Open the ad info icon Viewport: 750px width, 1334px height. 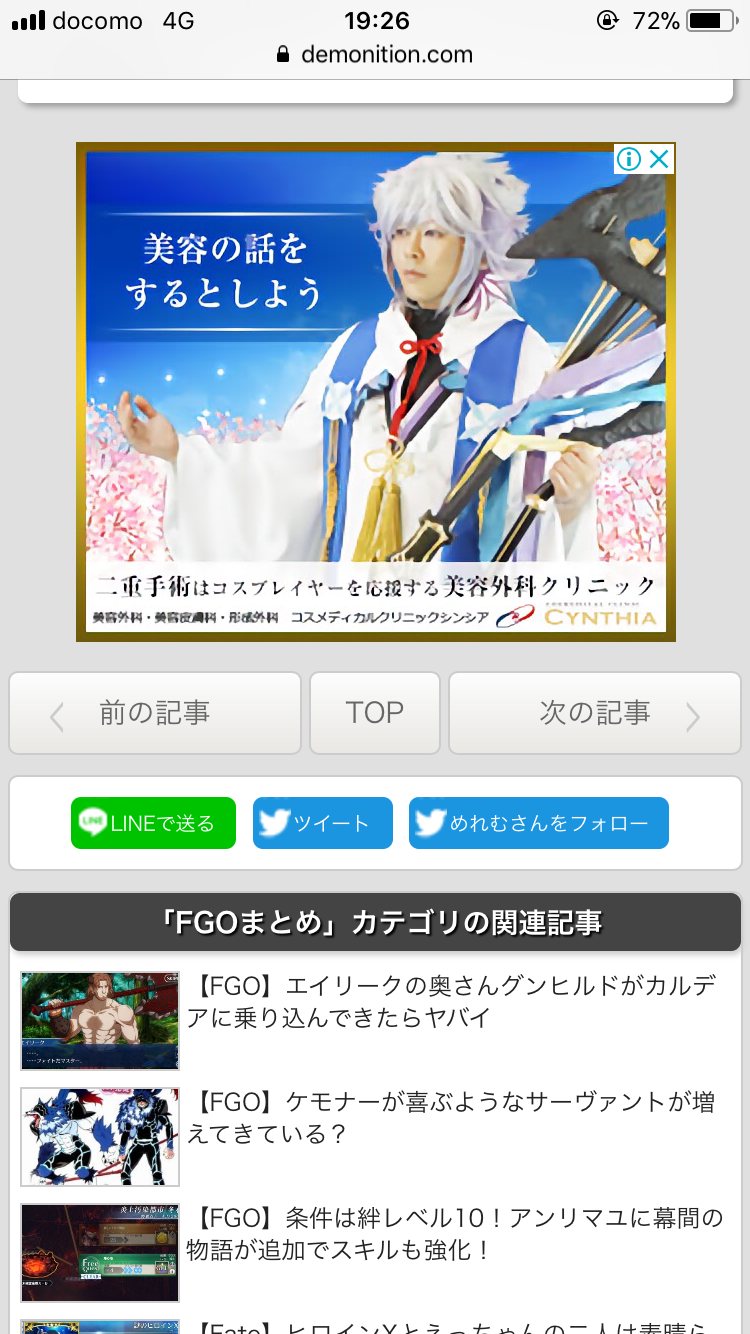(x=628, y=159)
